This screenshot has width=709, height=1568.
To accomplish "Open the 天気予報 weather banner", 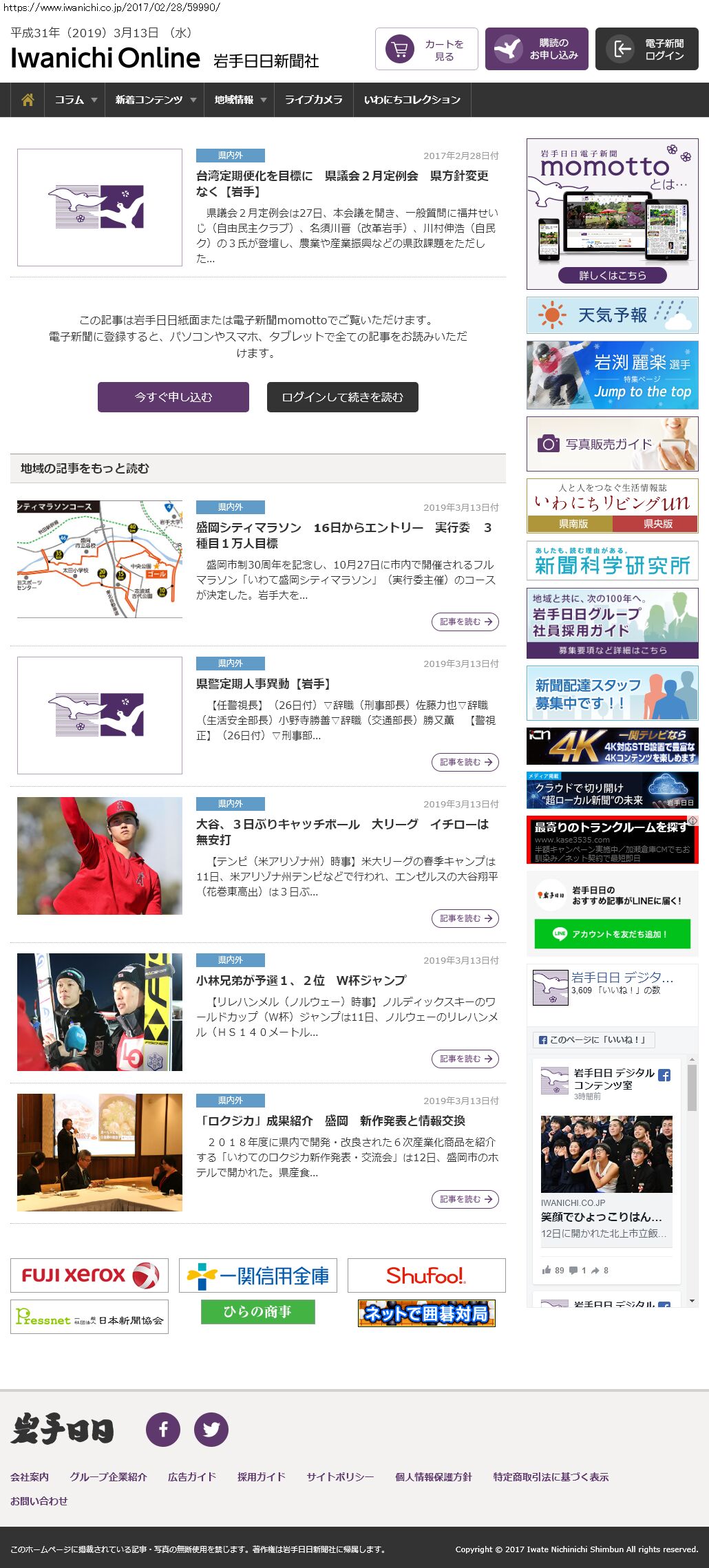I will click(x=612, y=315).
